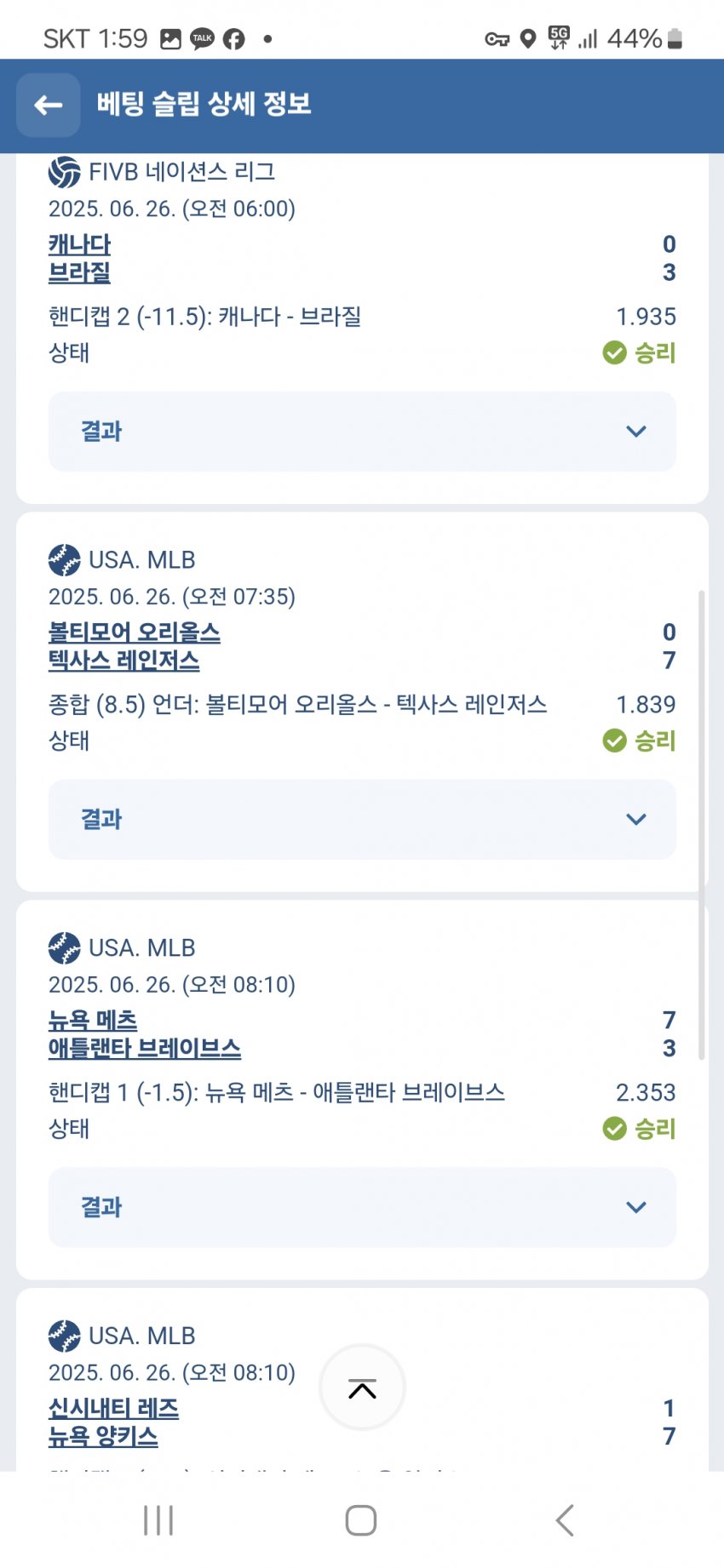This screenshot has height=1568, width=724.
Task: Open the 신시내티 레즈 team link
Action: (113, 1408)
